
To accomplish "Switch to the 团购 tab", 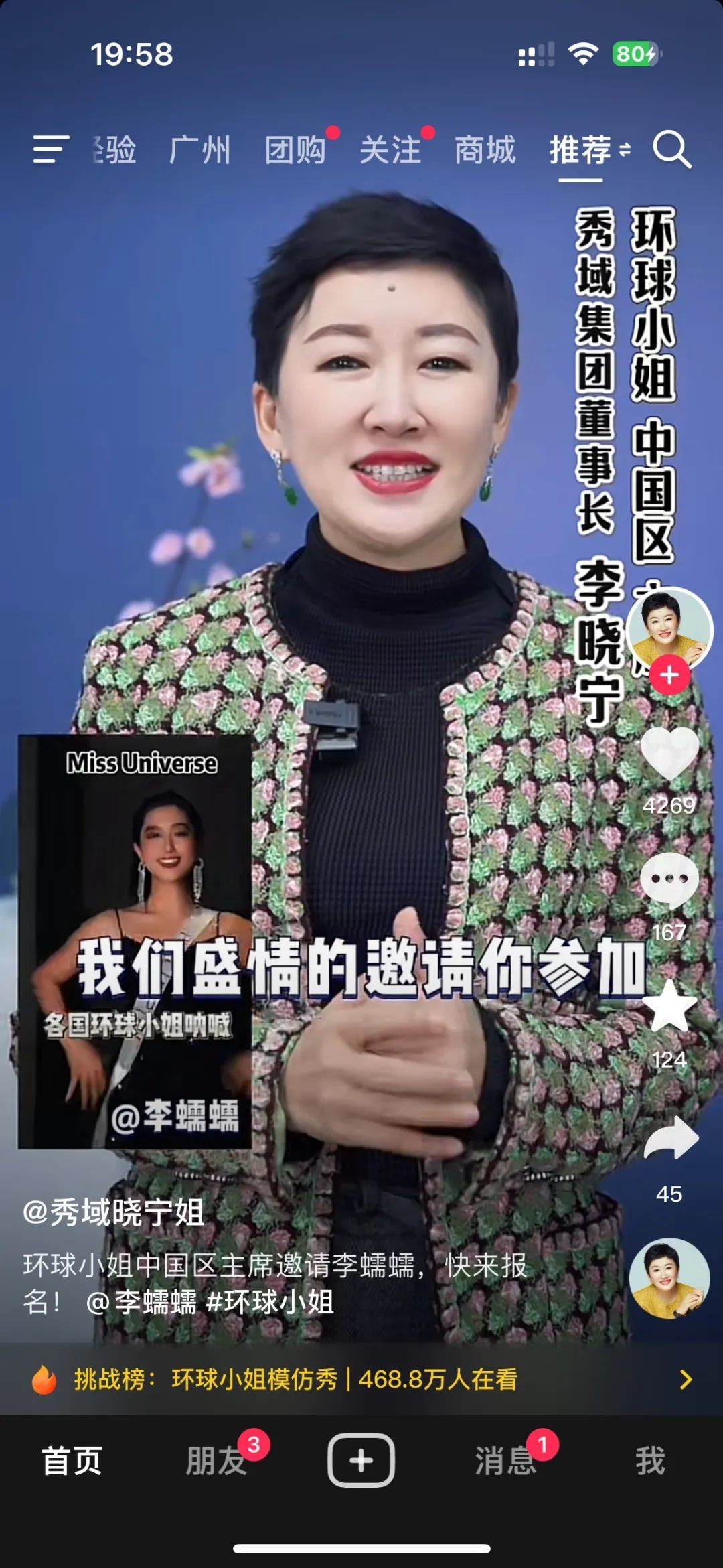I will click(295, 149).
